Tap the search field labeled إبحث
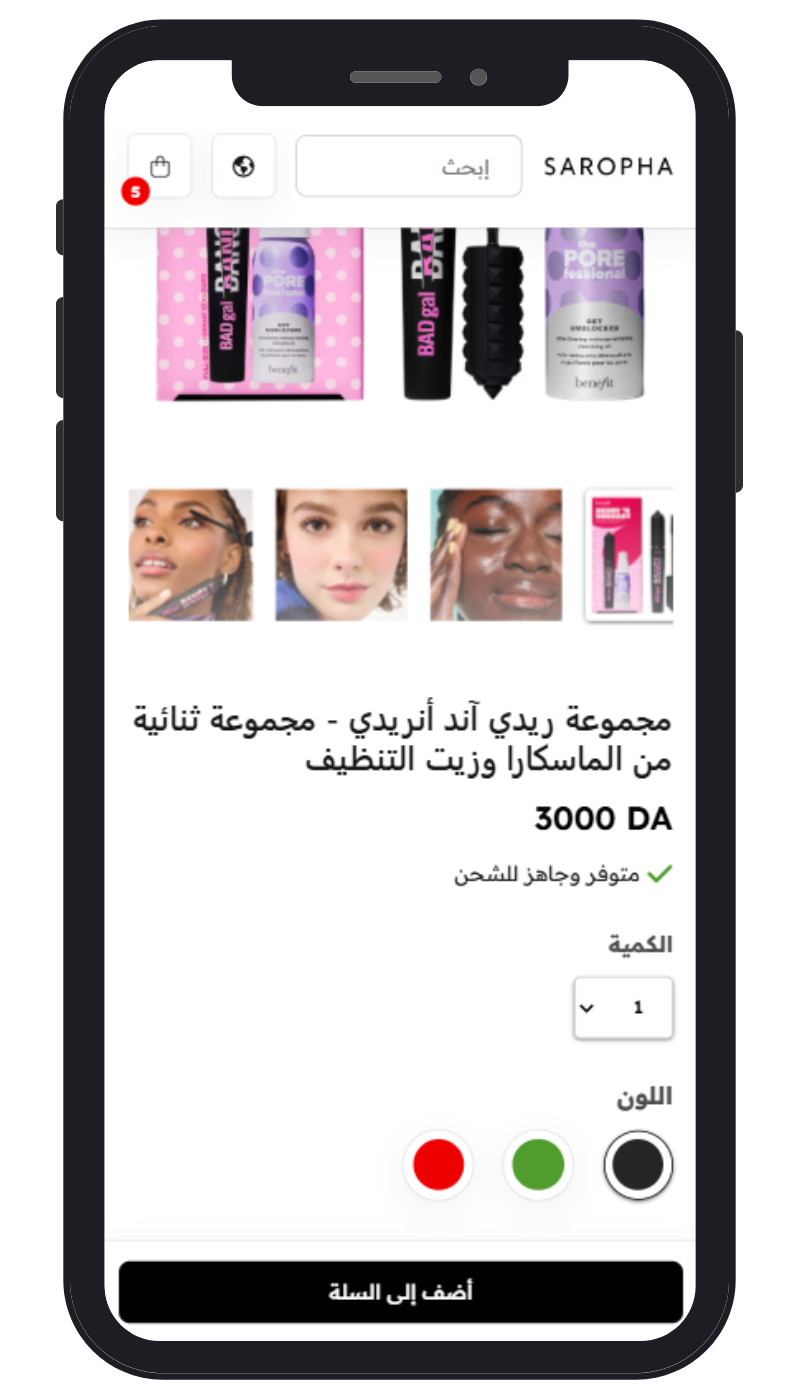The width and height of the screenshot is (800, 1400). click(x=409, y=166)
